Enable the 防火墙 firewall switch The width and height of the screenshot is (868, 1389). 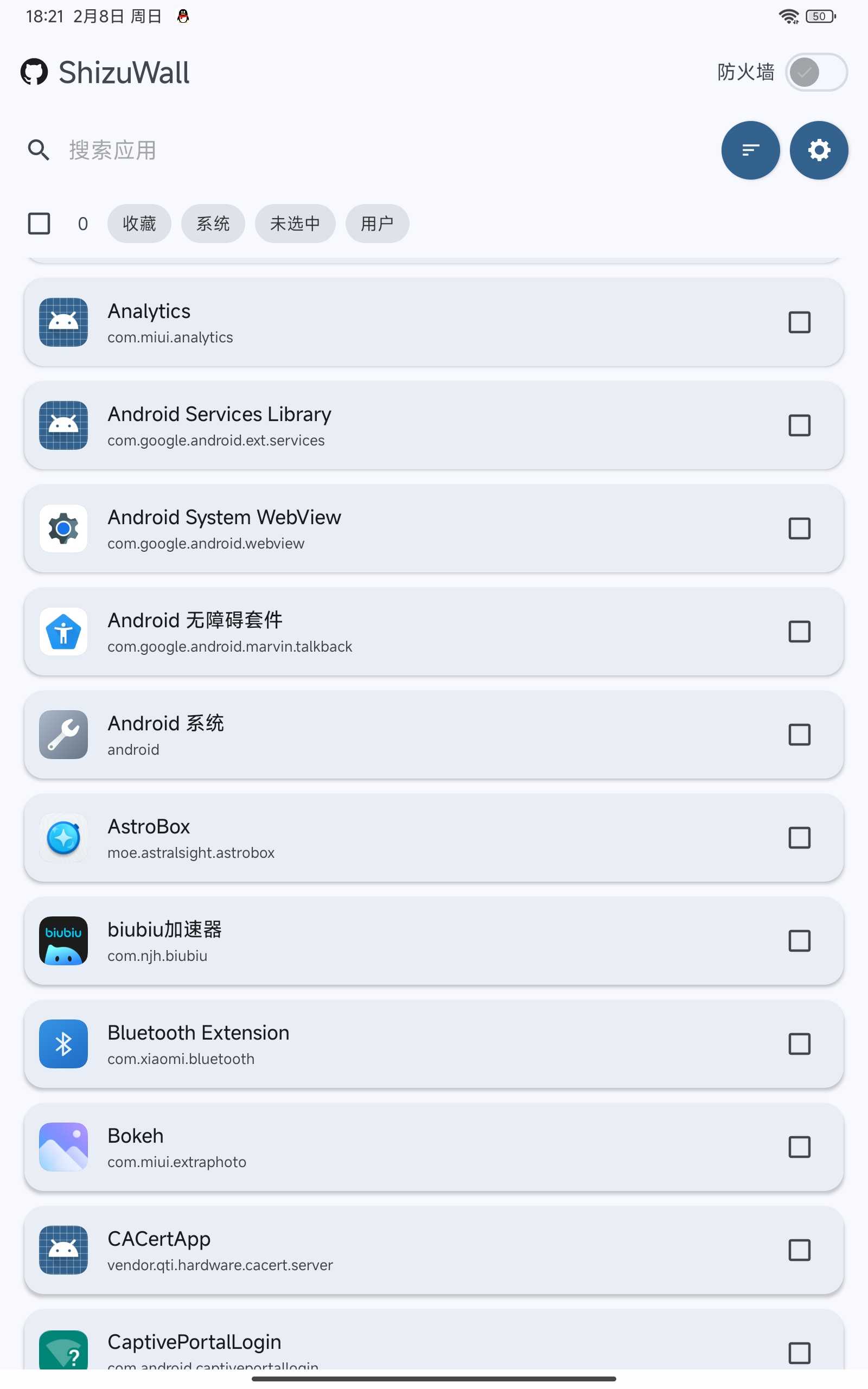(816, 72)
